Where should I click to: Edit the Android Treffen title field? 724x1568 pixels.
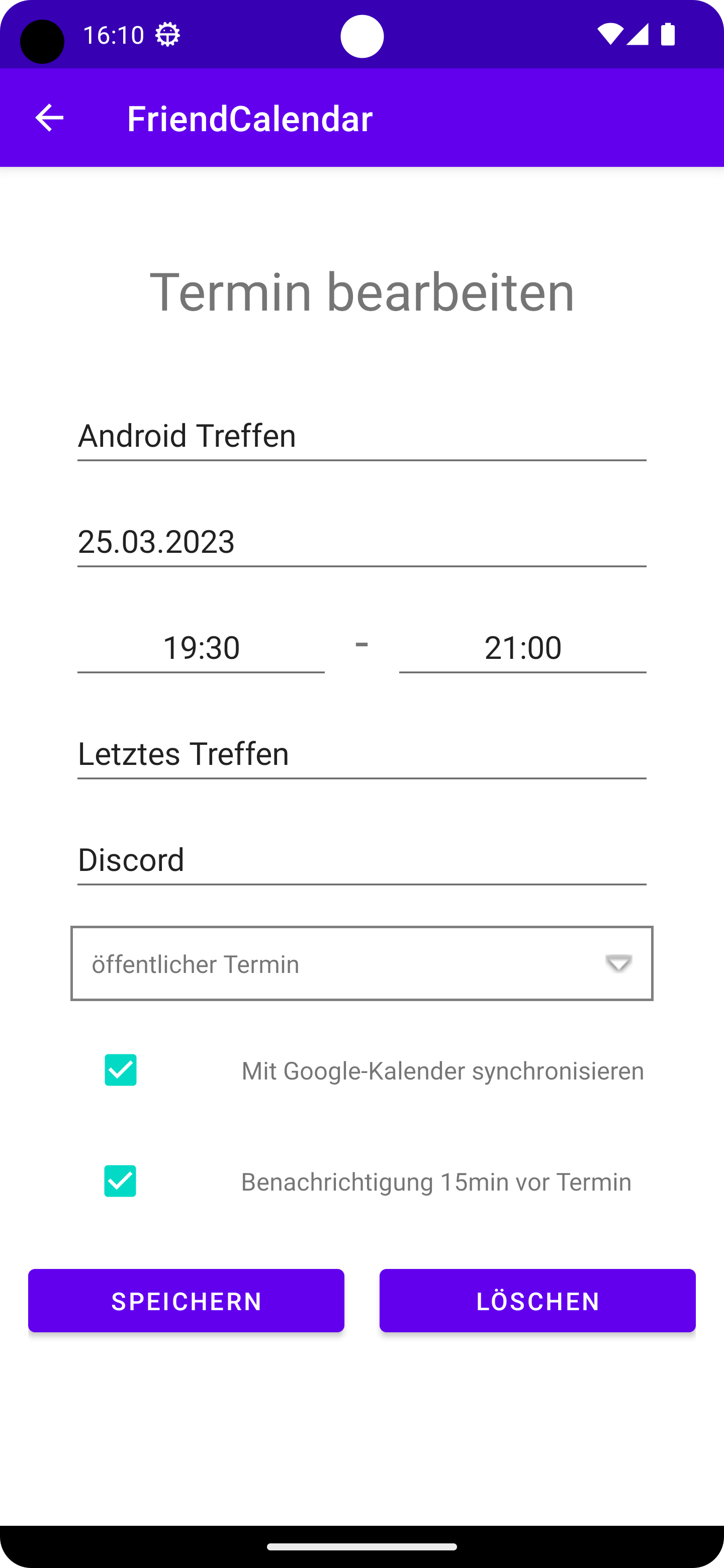click(361, 435)
